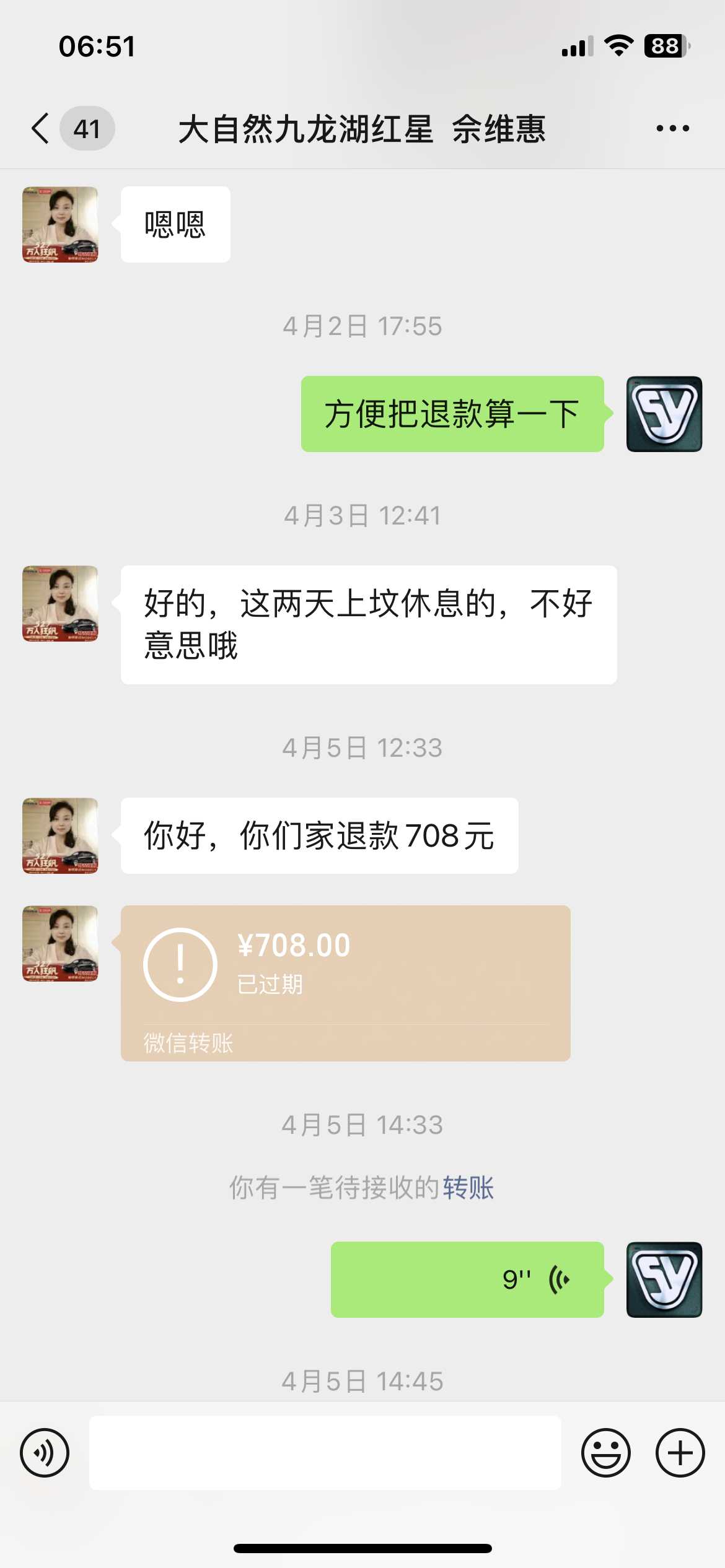The width and height of the screenshot is (725, 1568).
Task: Open my avatar beside 方便把退款算一下
Action: (664, 414)
